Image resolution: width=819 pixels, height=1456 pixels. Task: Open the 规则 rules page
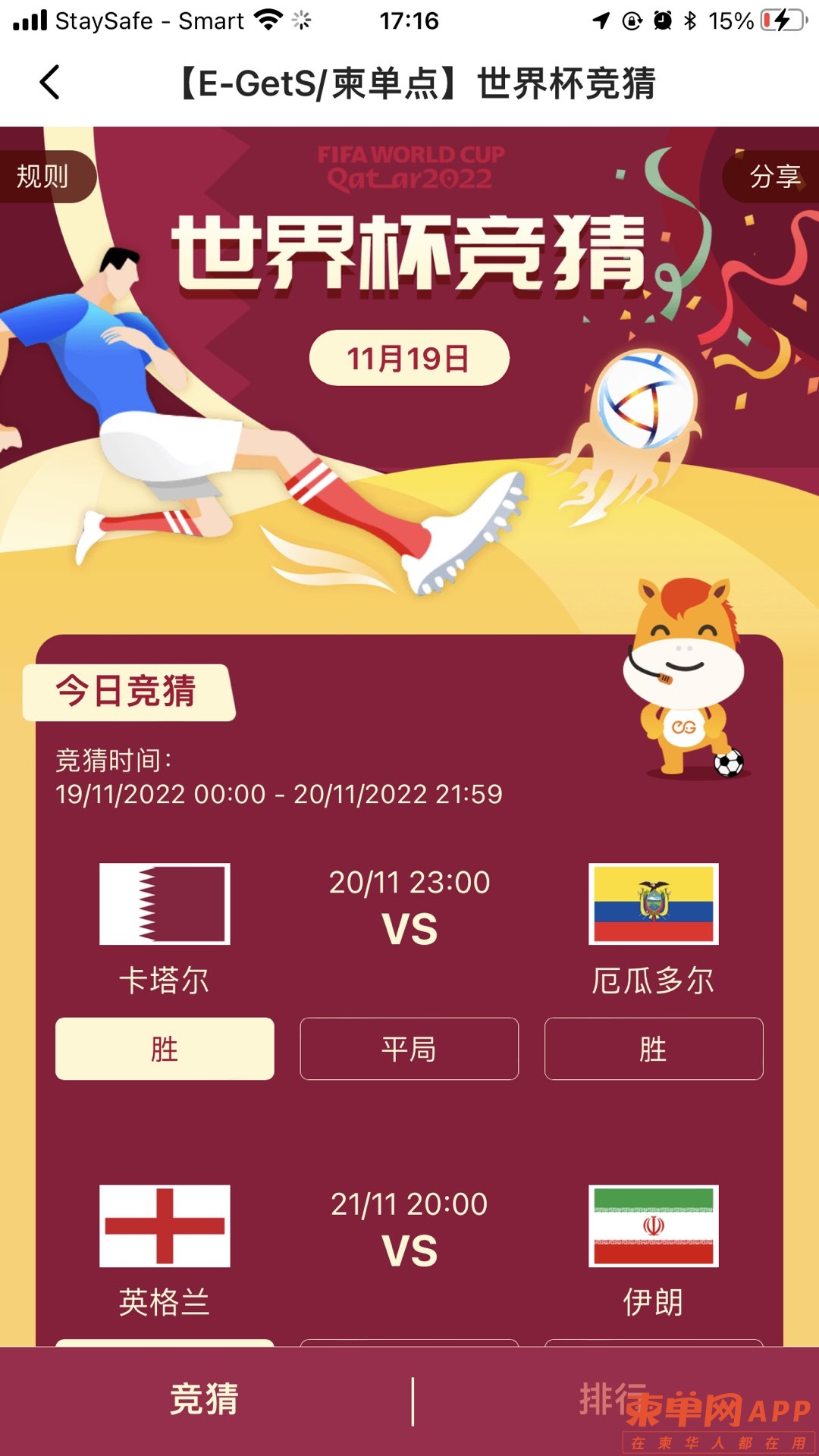tap(44, 177)
